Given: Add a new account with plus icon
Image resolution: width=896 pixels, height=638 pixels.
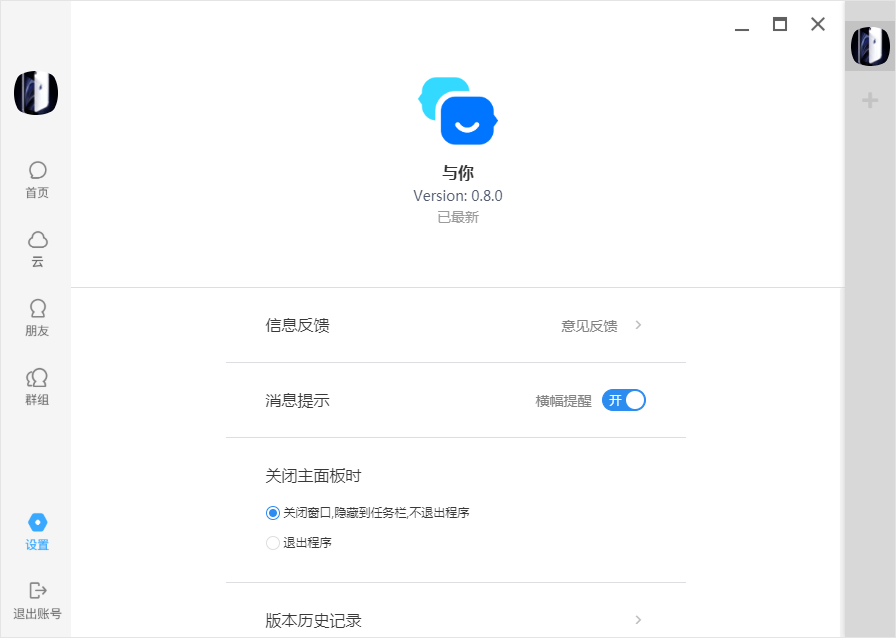Looking at the screenshot, I should [870, 100].
